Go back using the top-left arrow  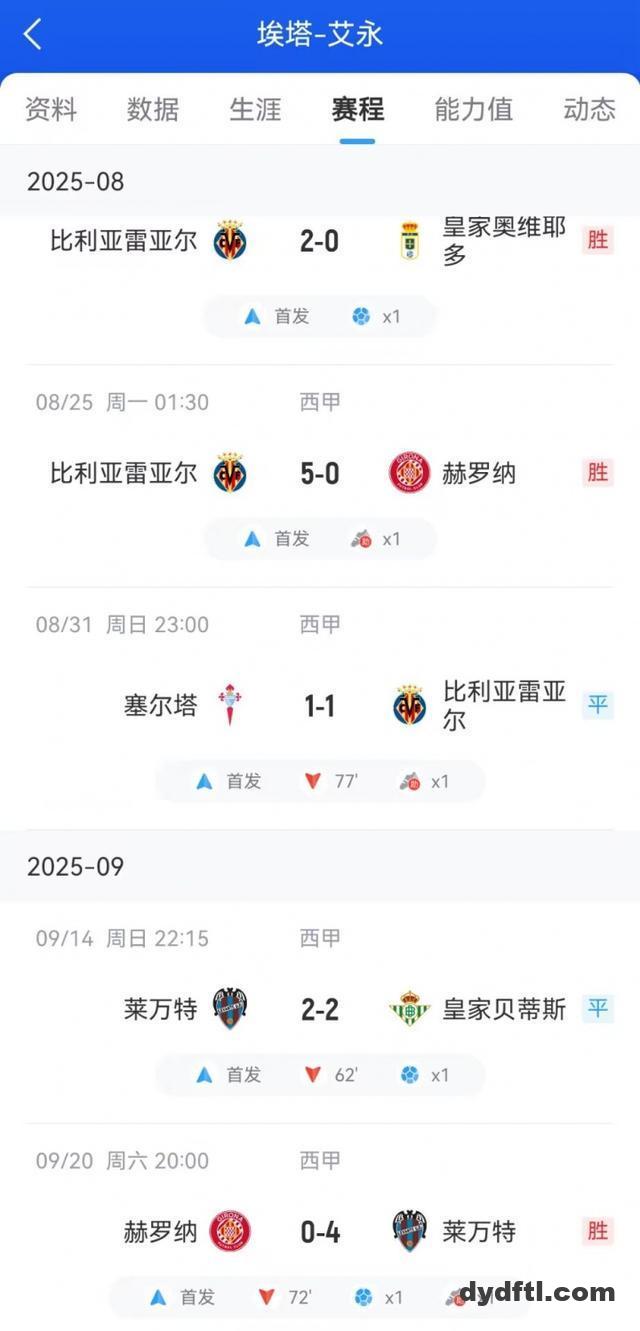[x=33, y=34]
